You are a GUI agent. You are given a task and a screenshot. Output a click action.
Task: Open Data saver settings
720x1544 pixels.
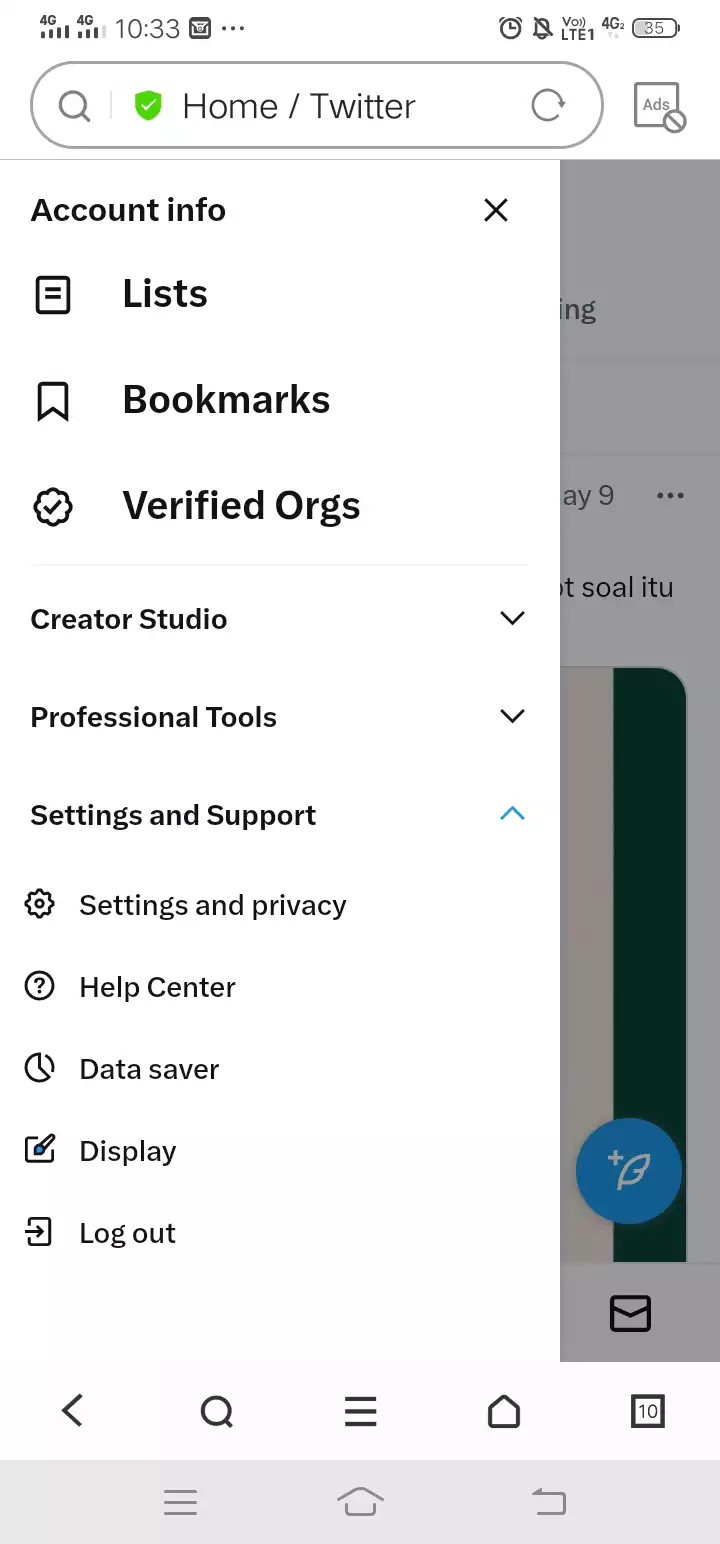280,1069
